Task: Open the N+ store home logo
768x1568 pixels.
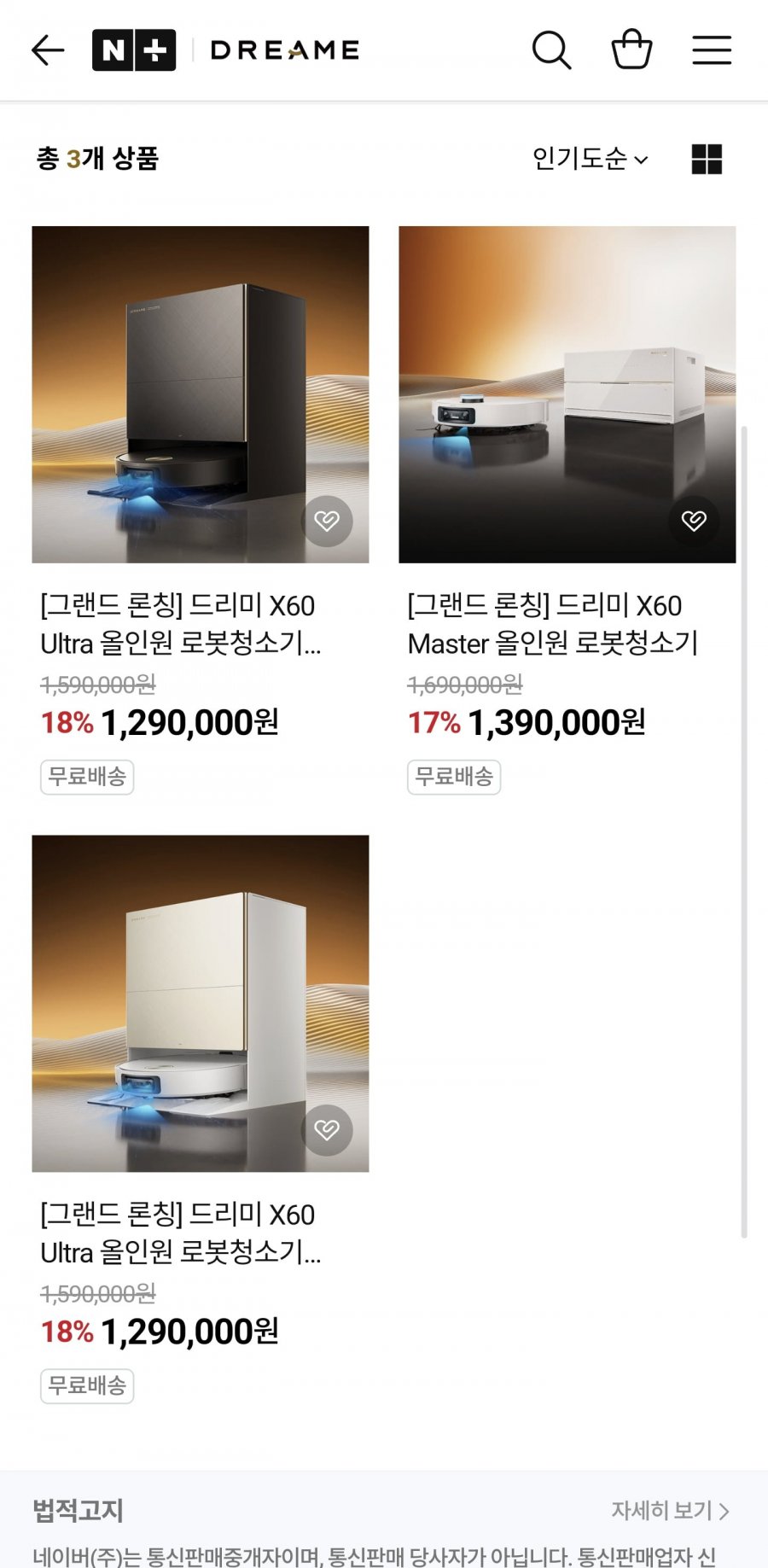Action: 134,50
